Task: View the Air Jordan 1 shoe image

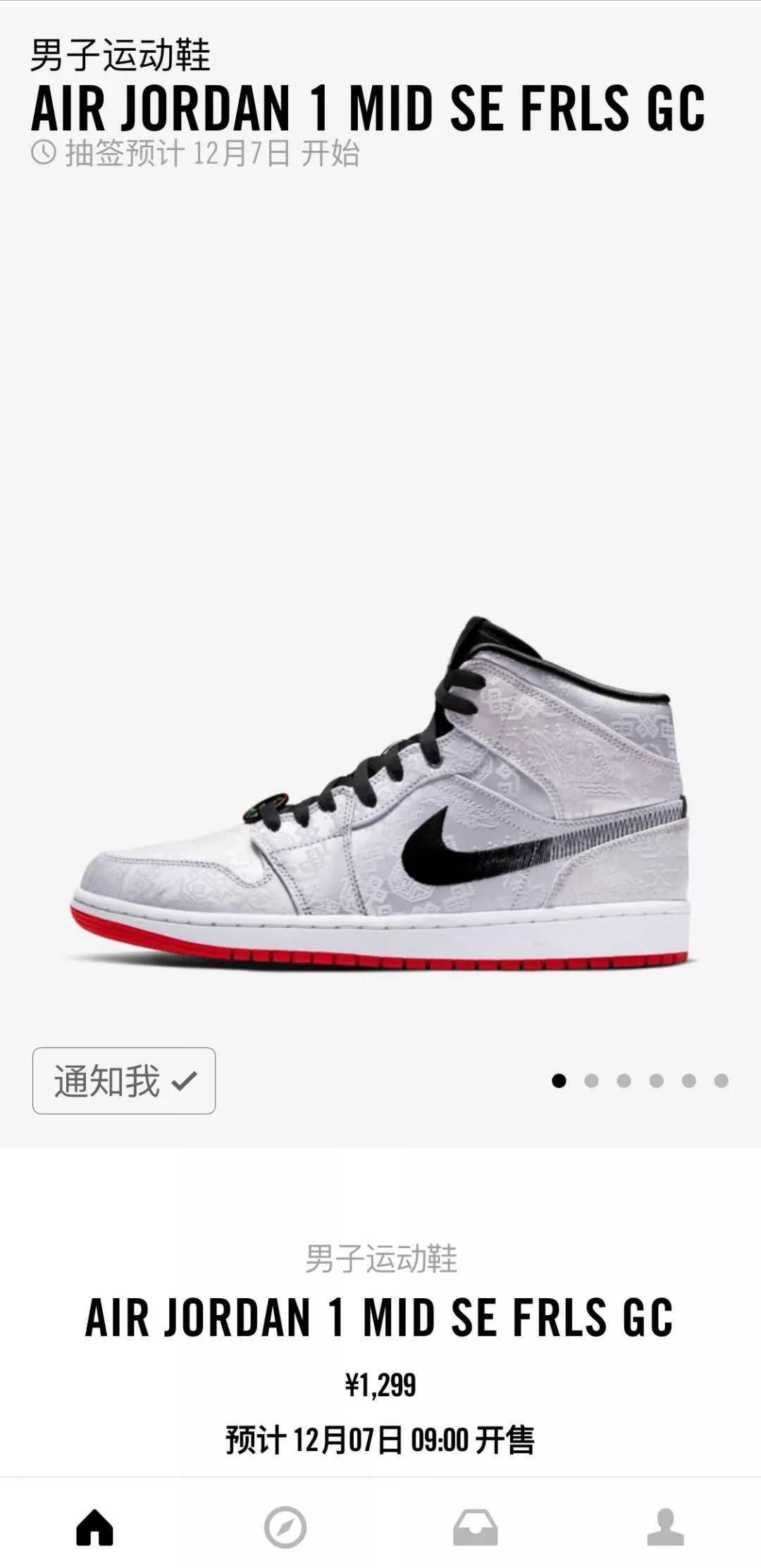Action: pos(380,796)
